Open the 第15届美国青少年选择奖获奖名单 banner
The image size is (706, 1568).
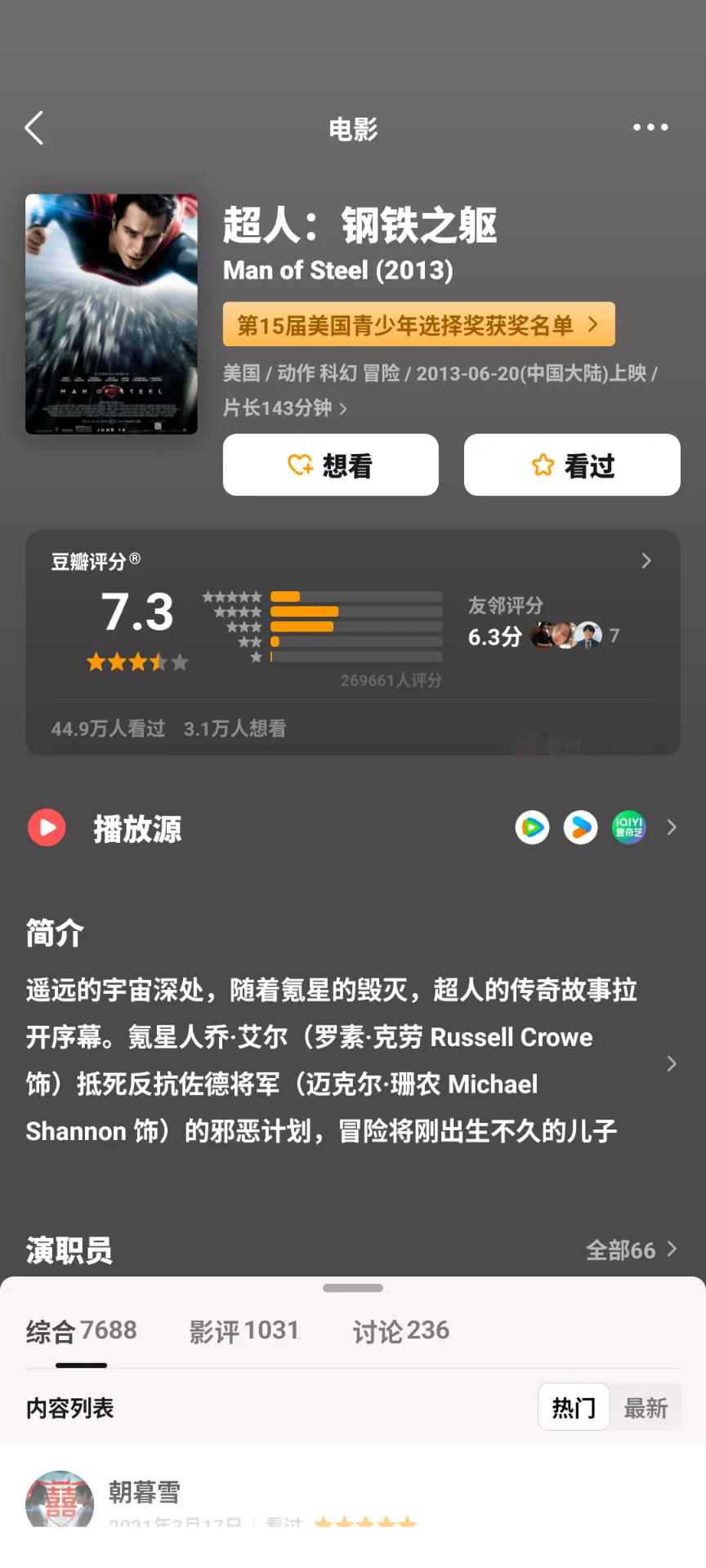pos(418,325)
